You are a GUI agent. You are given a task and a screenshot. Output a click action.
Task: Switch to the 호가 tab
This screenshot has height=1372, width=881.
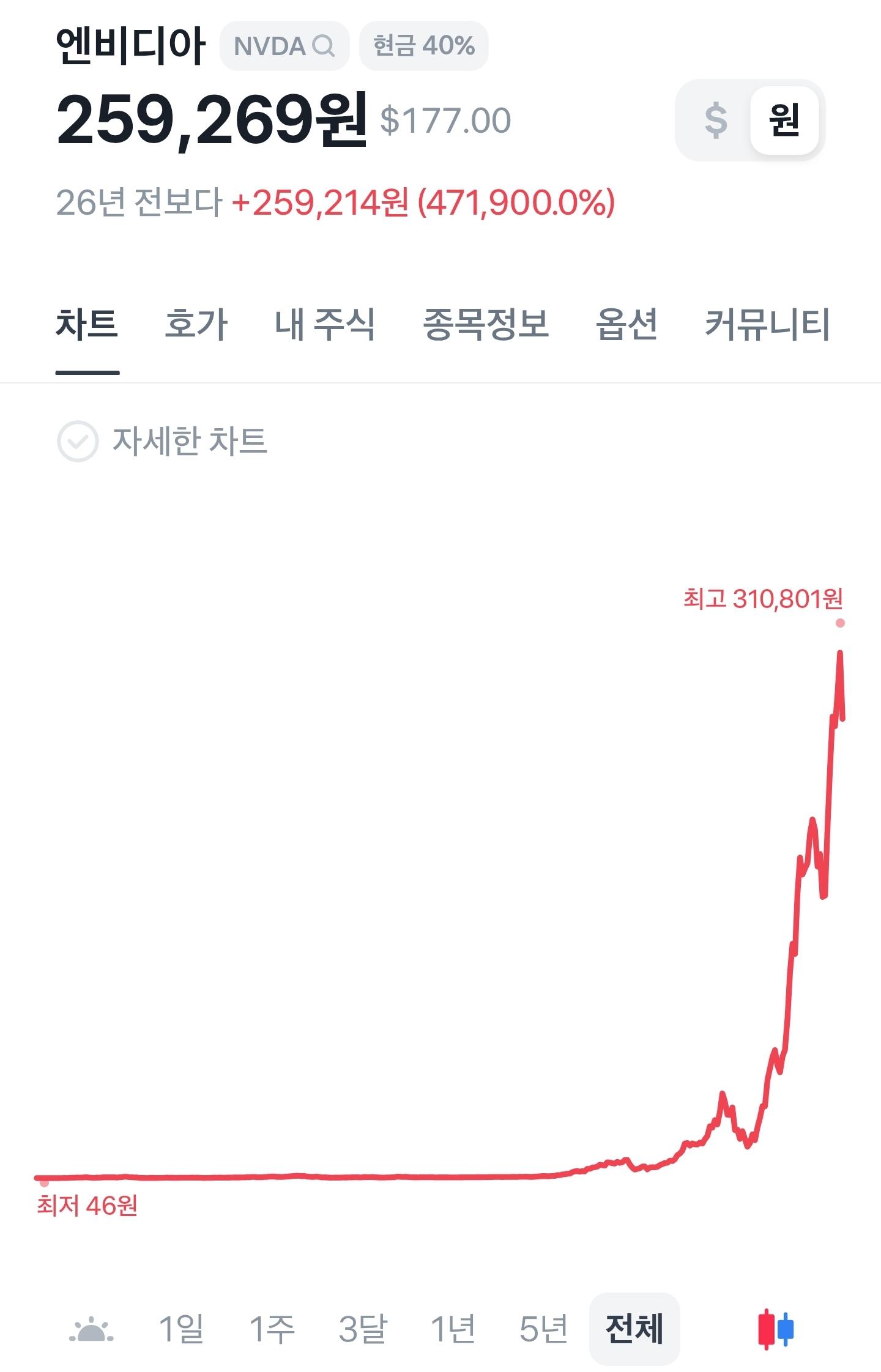tap(196, 324)
